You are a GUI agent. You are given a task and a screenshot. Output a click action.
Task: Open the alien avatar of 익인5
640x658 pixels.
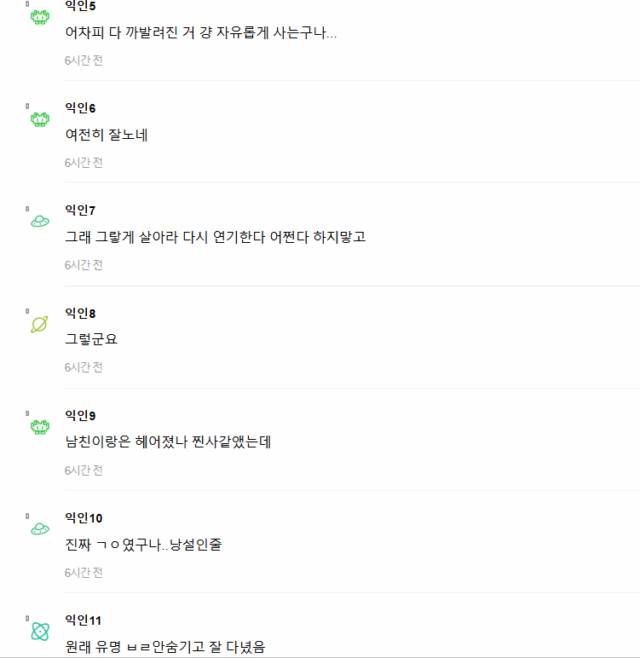tap(40, 17)
